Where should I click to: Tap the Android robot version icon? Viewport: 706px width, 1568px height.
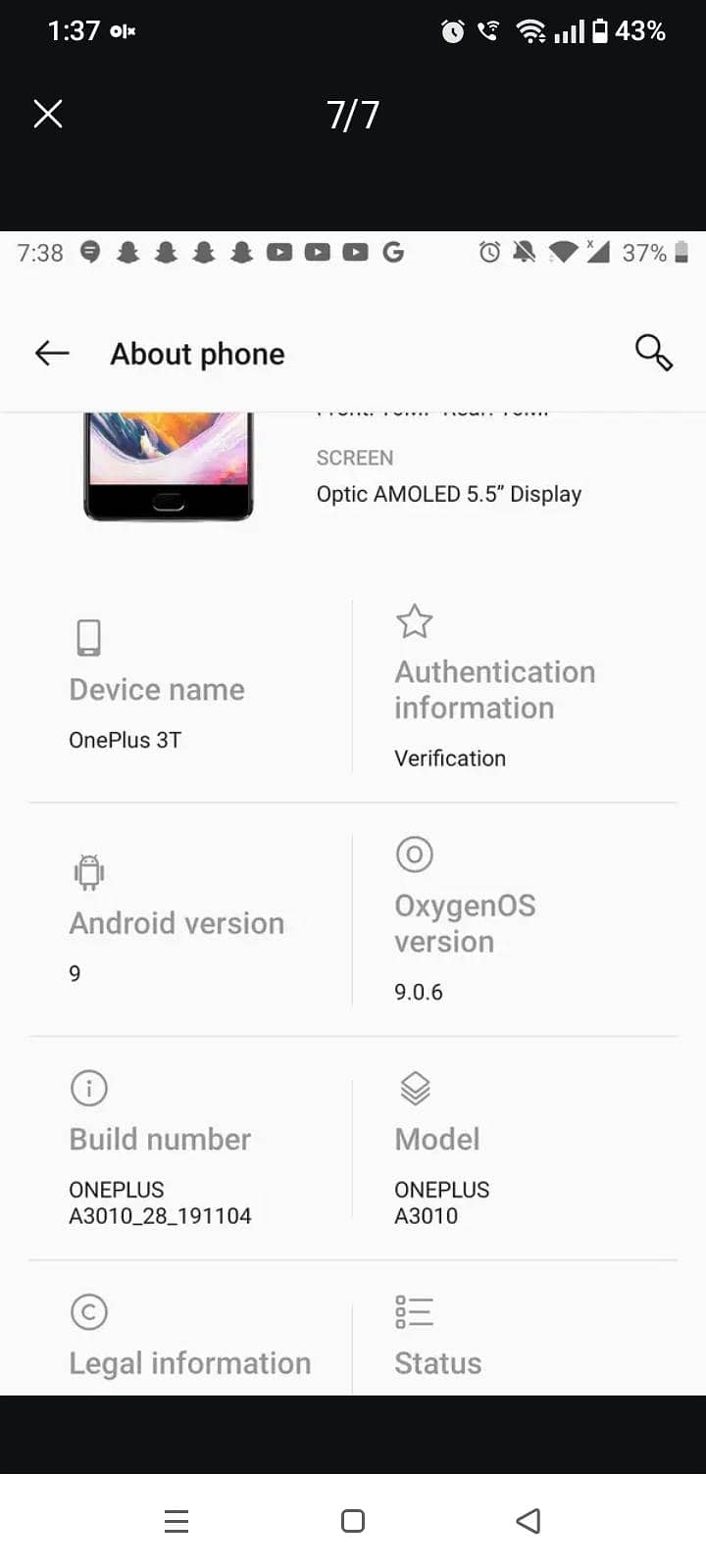(88, 871)
